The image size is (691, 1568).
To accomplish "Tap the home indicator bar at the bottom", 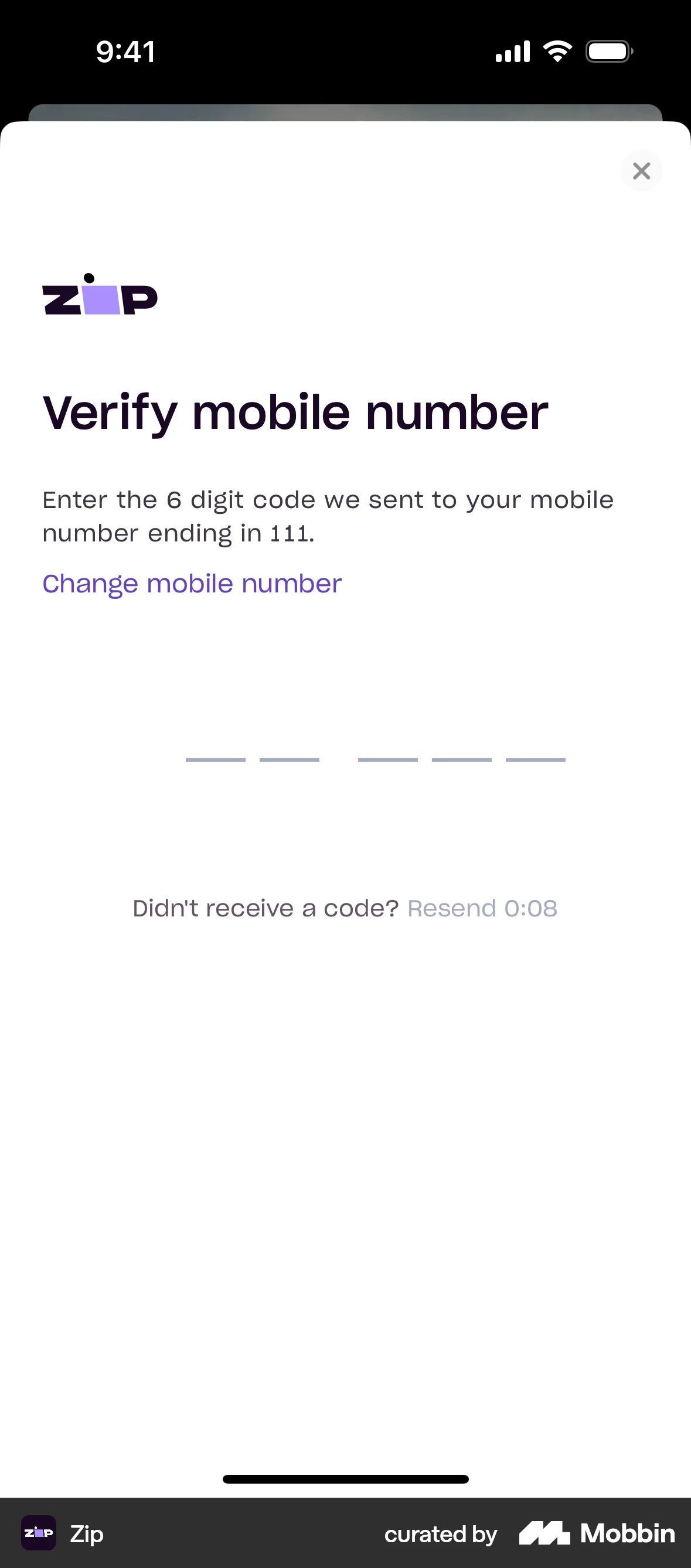I will pos(345,1479).
